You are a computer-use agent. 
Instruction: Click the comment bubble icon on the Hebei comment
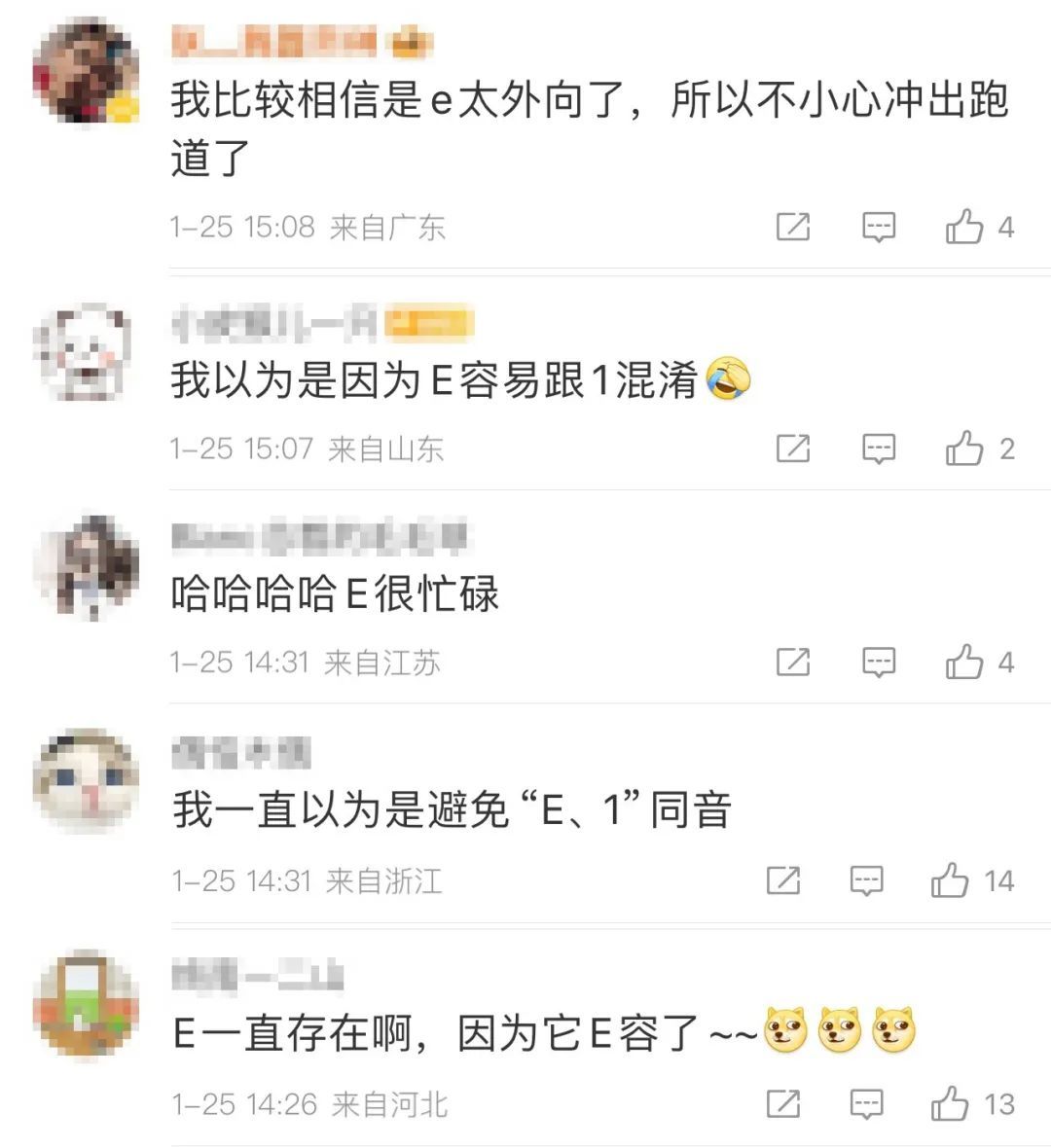pos(865,1102)
